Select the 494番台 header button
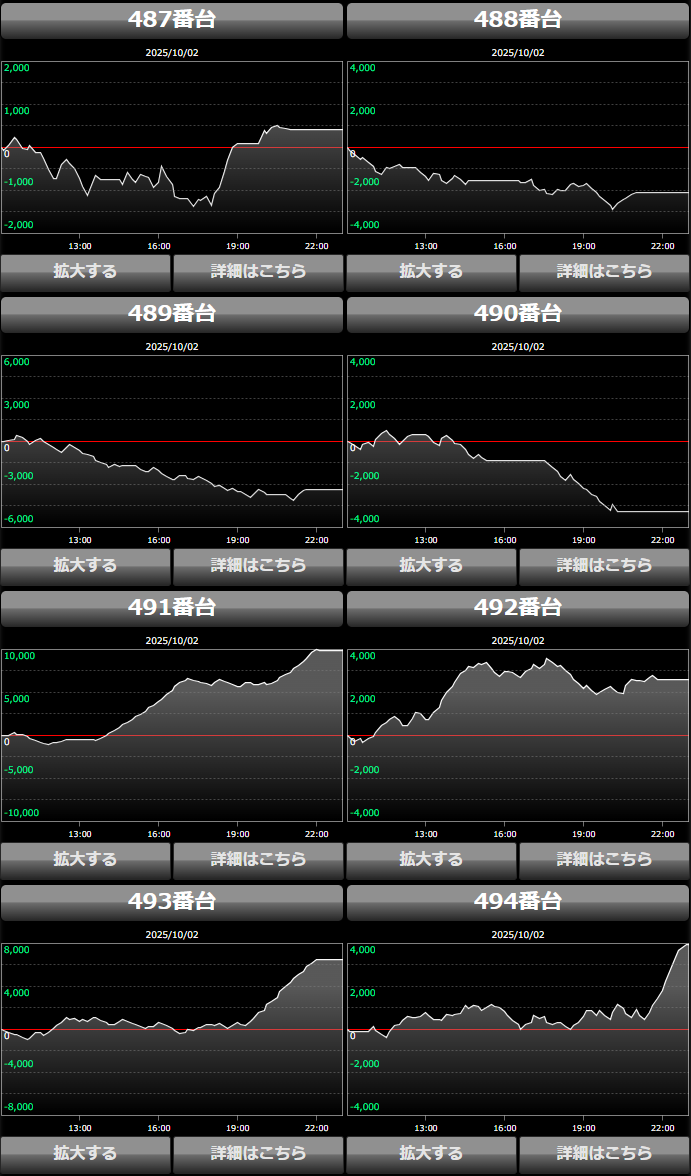691x1176 pixels. (518, 902)
